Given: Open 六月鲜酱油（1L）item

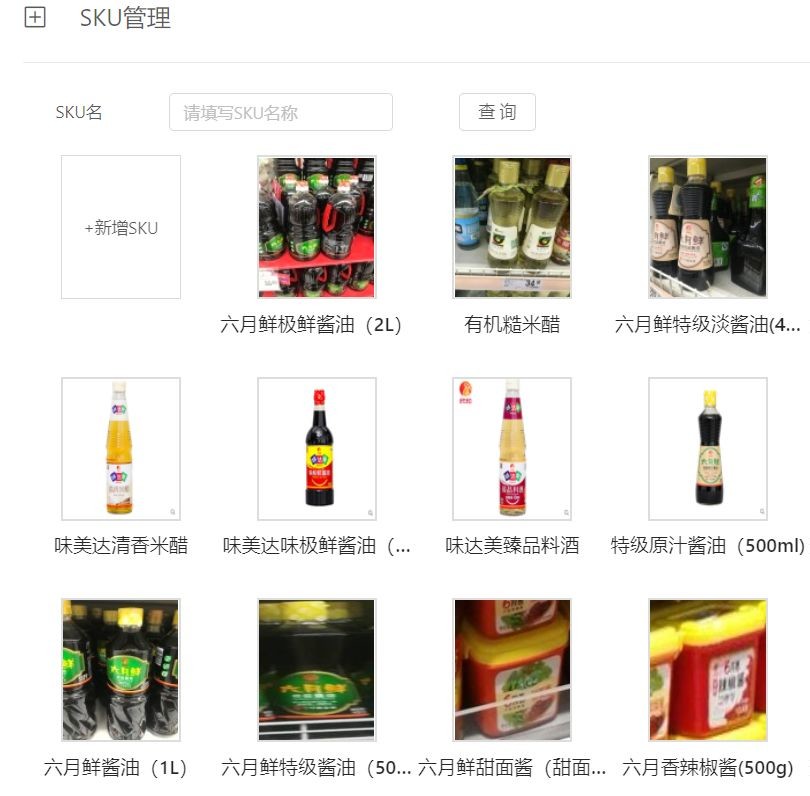Looking at the screenshot, I should tap(121, 670).
